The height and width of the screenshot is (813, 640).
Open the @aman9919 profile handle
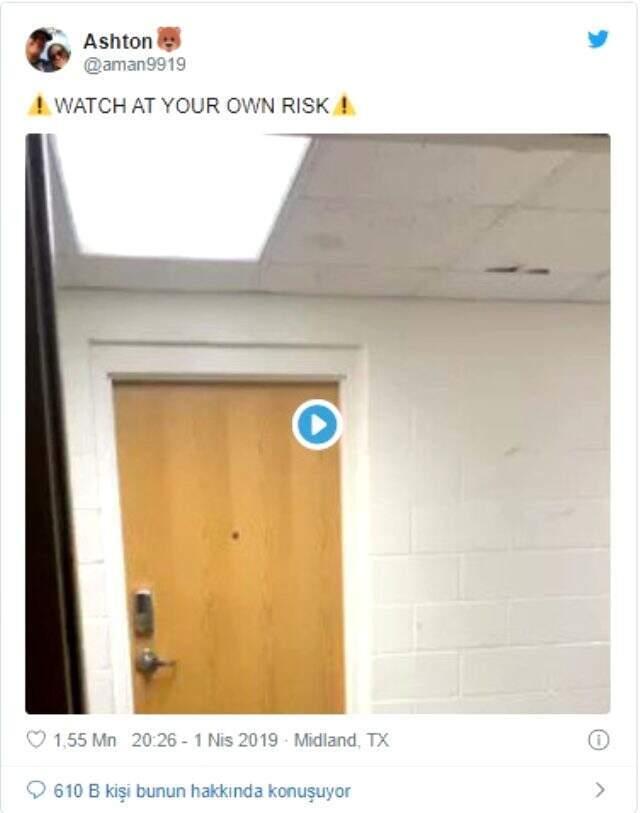click(x=134, y=64)
